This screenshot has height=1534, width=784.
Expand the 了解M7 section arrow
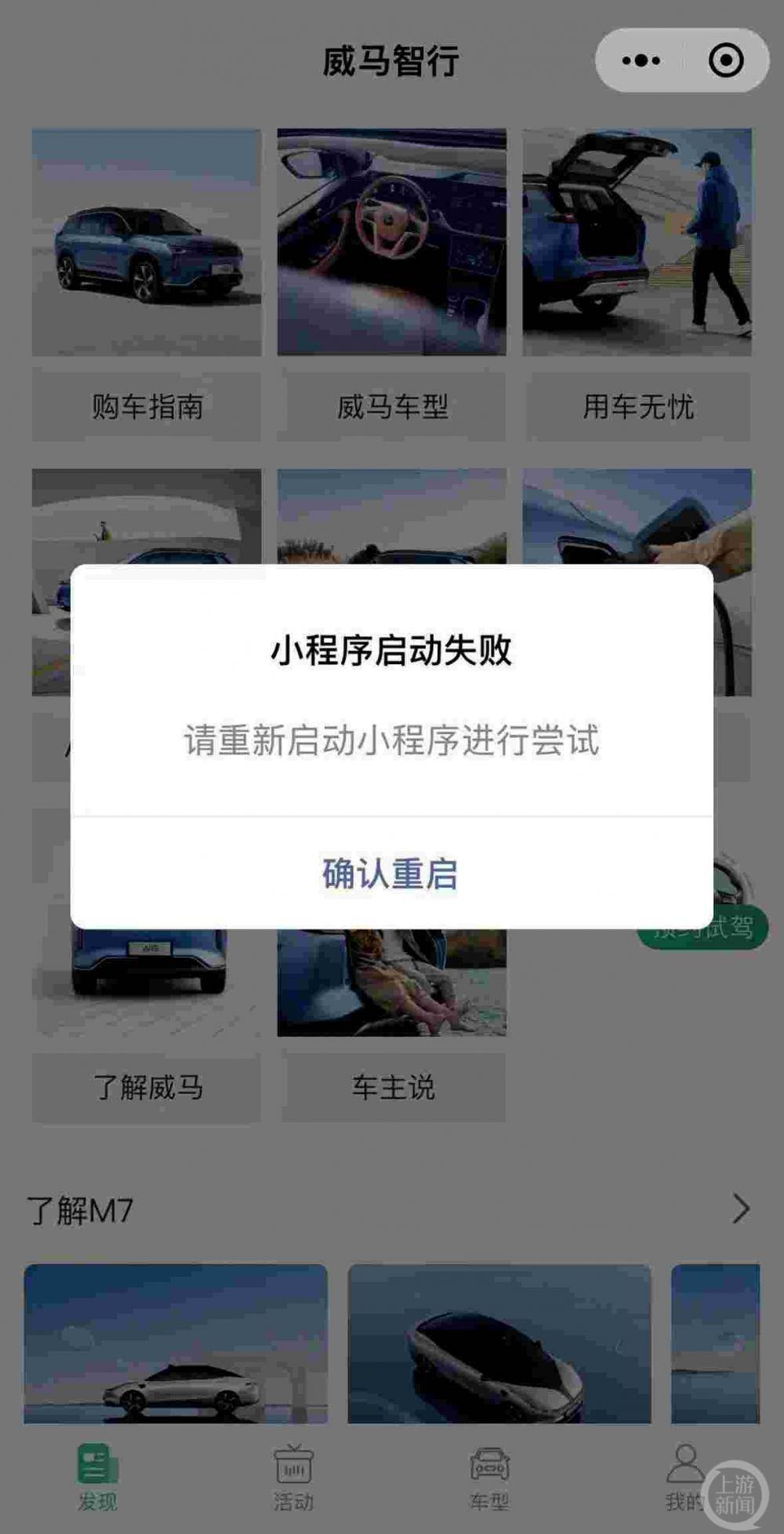click(x=741, y=1209)
